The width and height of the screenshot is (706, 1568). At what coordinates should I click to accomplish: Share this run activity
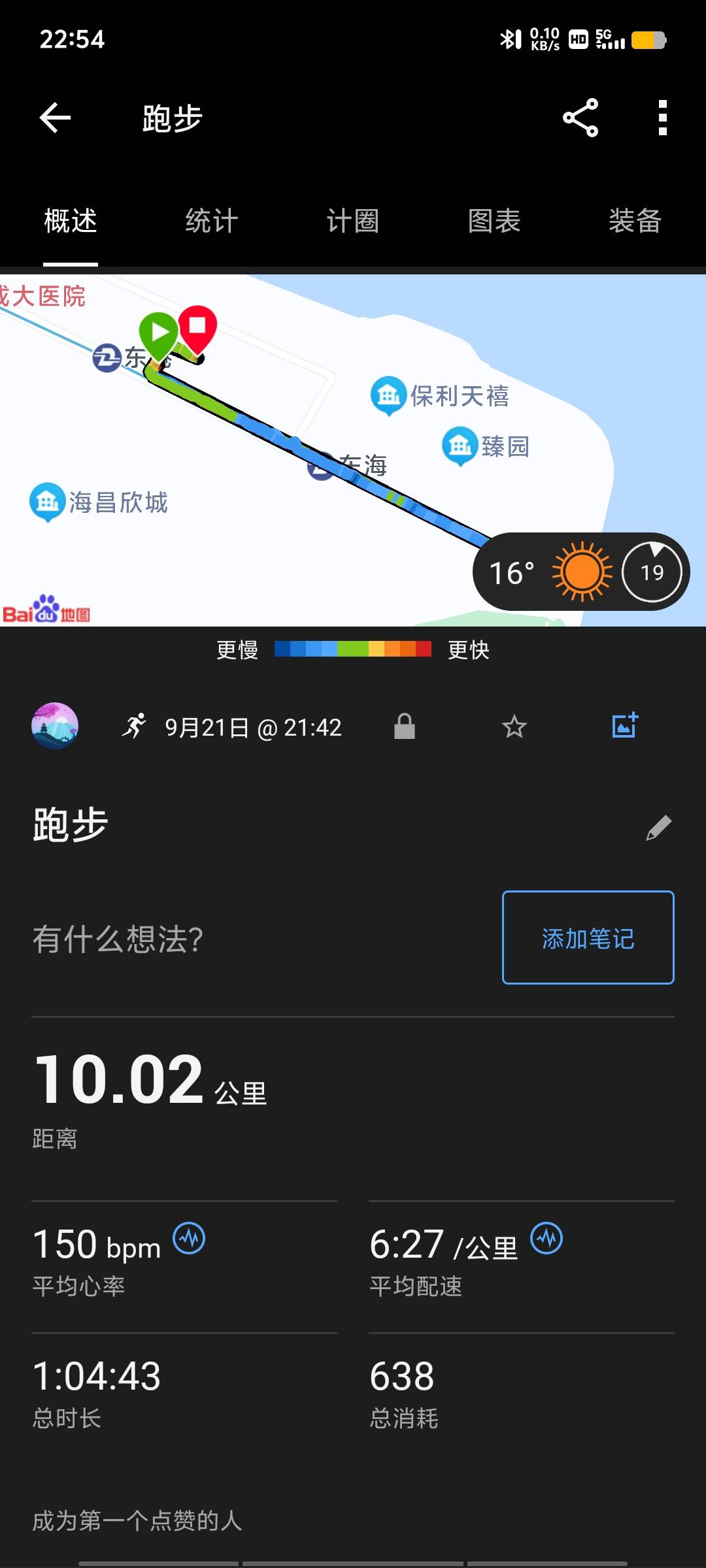(x=580, y=118)
